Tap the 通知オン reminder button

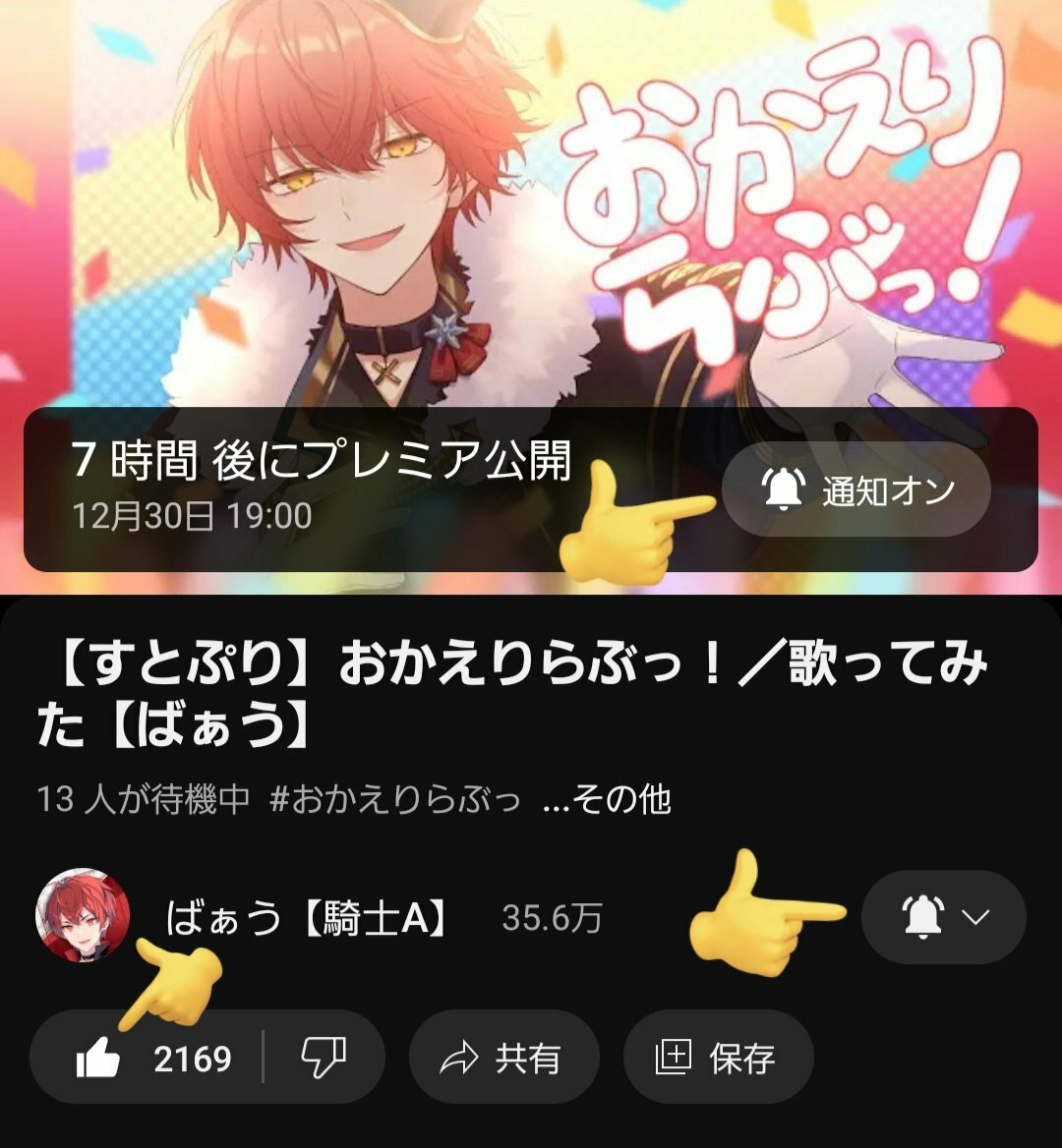click(x=855, y=489)
